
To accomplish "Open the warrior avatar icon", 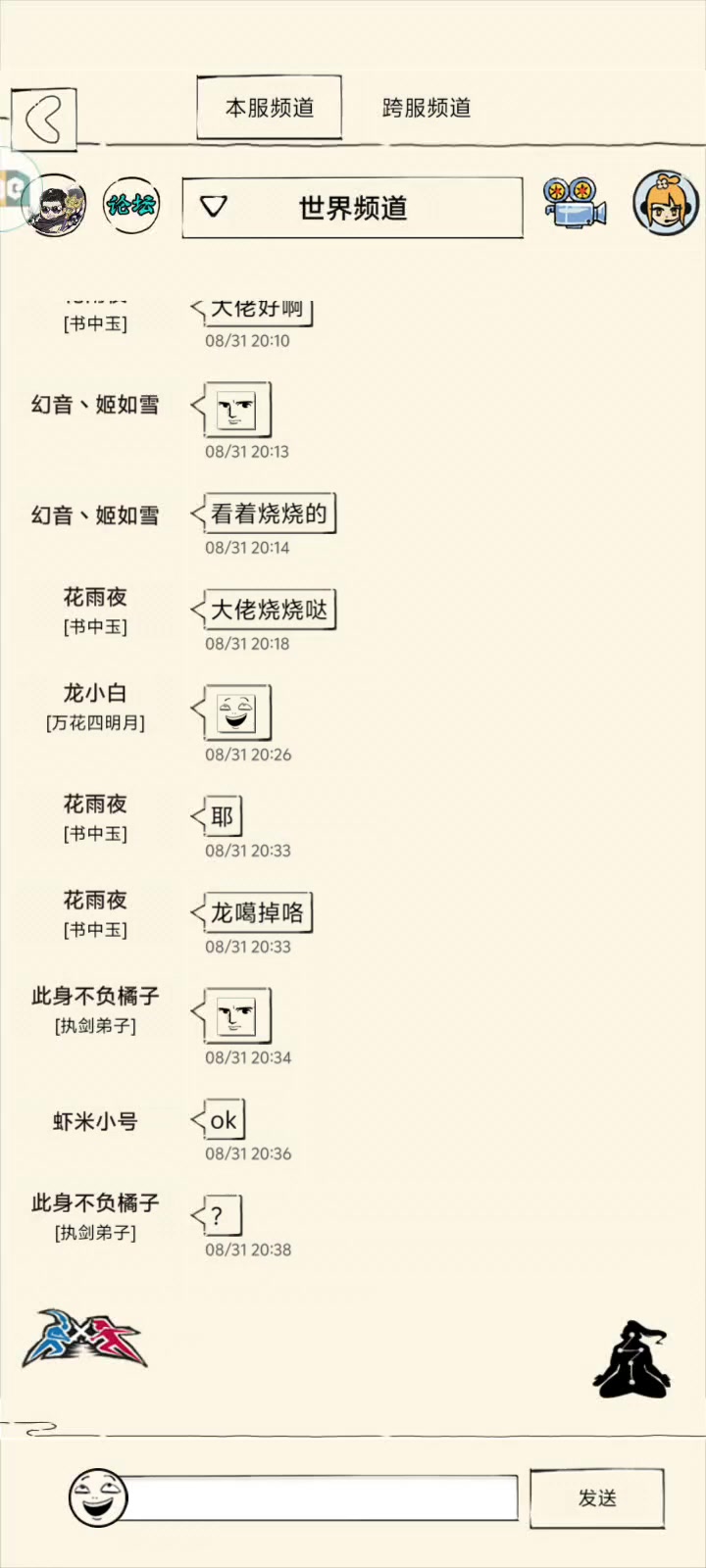I will (55, 206).
